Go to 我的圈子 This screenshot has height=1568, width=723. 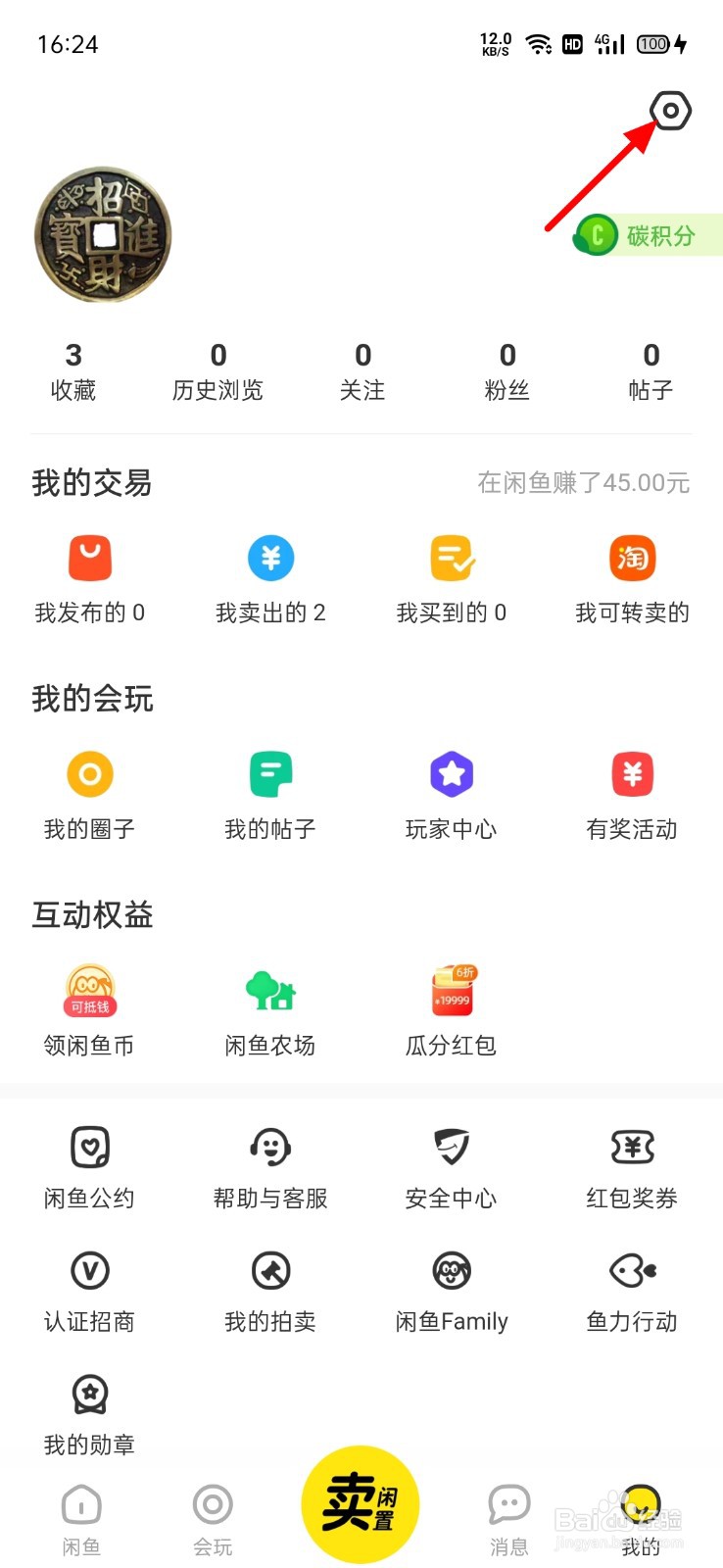pos(90,796)
